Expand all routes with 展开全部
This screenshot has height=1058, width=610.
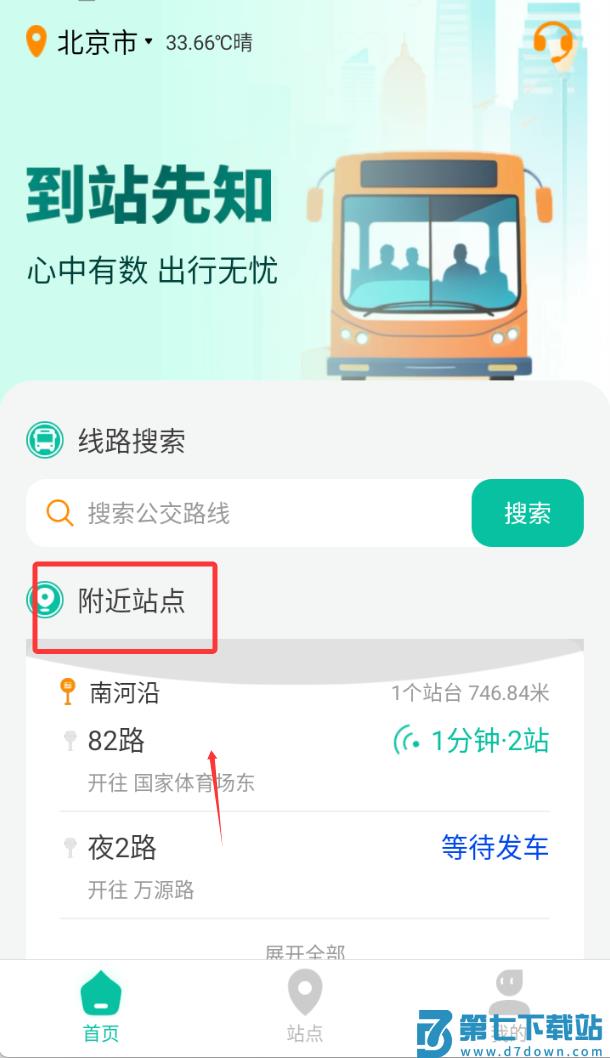(304, 951)
